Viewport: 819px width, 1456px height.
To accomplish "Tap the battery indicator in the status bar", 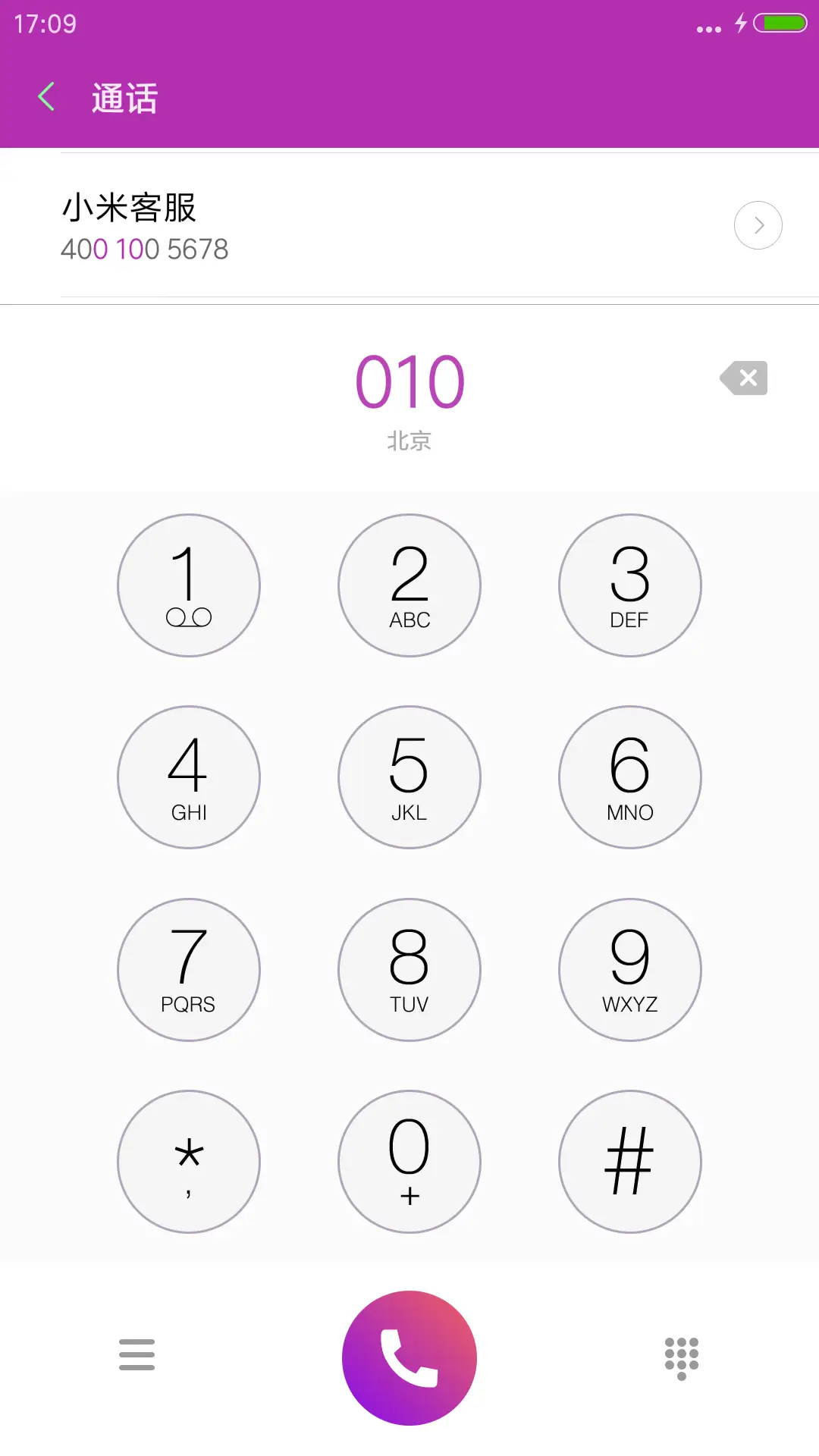I will (780, 24).
